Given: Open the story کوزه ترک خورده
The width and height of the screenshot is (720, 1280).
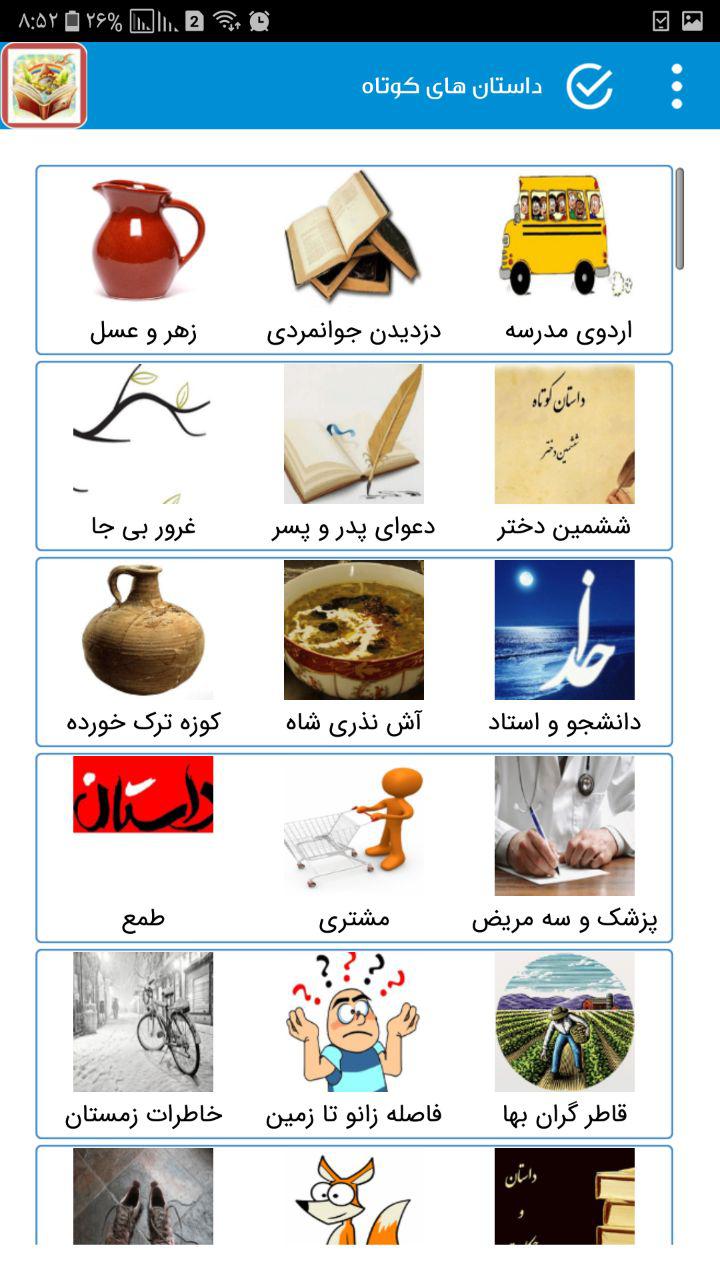Looking at the screenshot, I should click(x=143, y=650).
